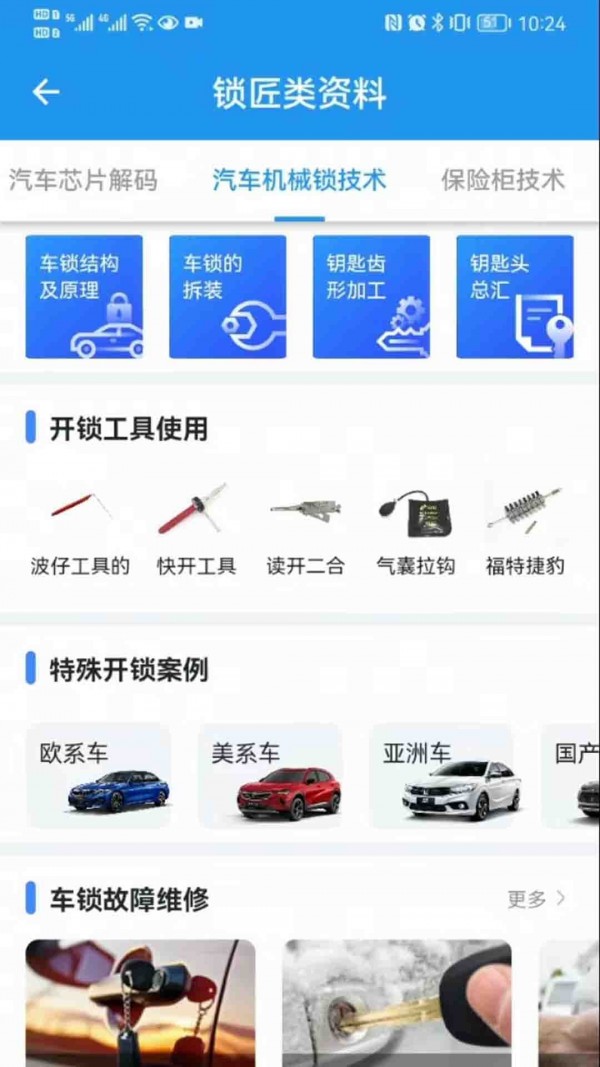The image size is (600, 1067).
Task: Open the 波仔工具的 tool item
Action: click(81, 532)
